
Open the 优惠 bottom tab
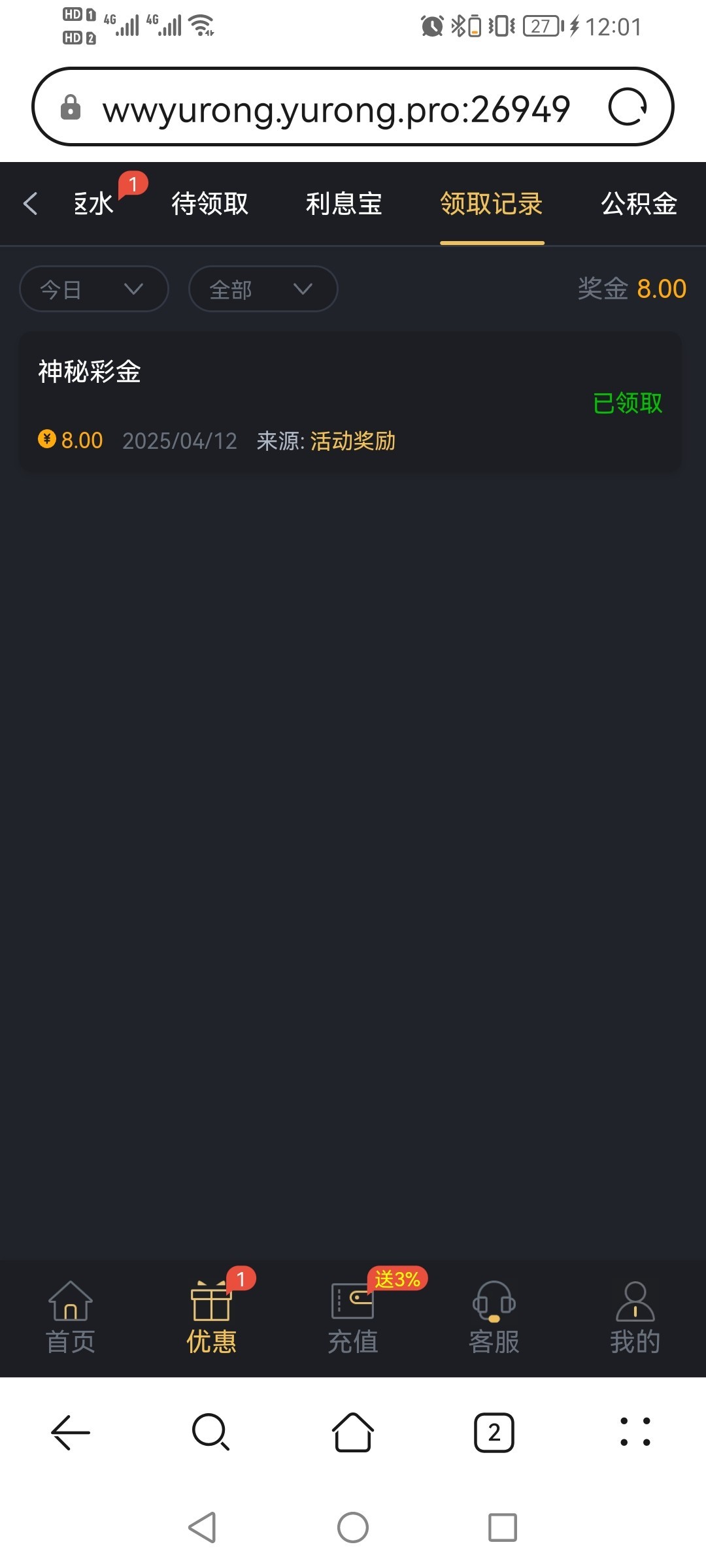(211, 1318)
